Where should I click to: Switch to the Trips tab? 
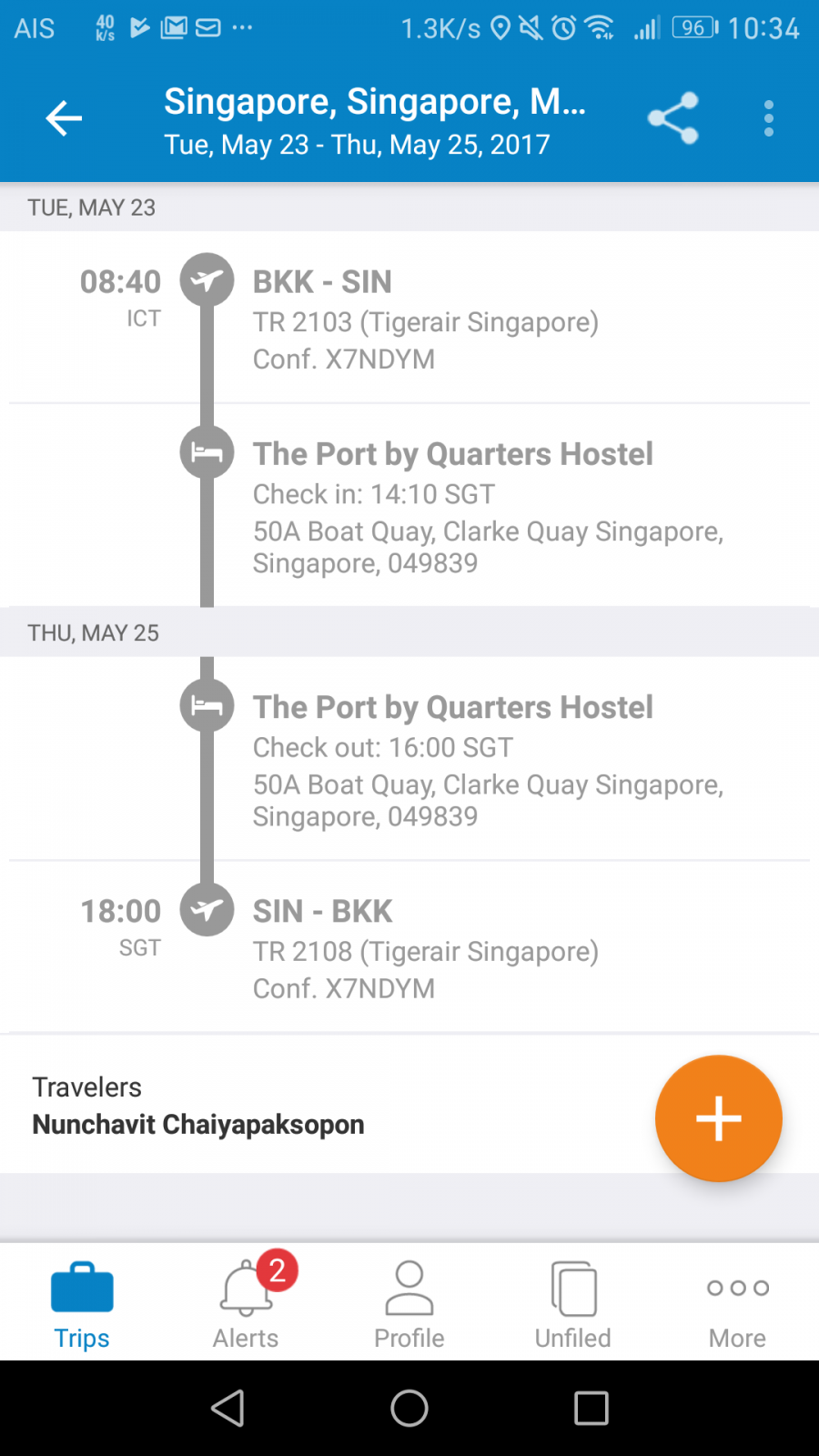pyautogui.click(x=82, y=1304)
